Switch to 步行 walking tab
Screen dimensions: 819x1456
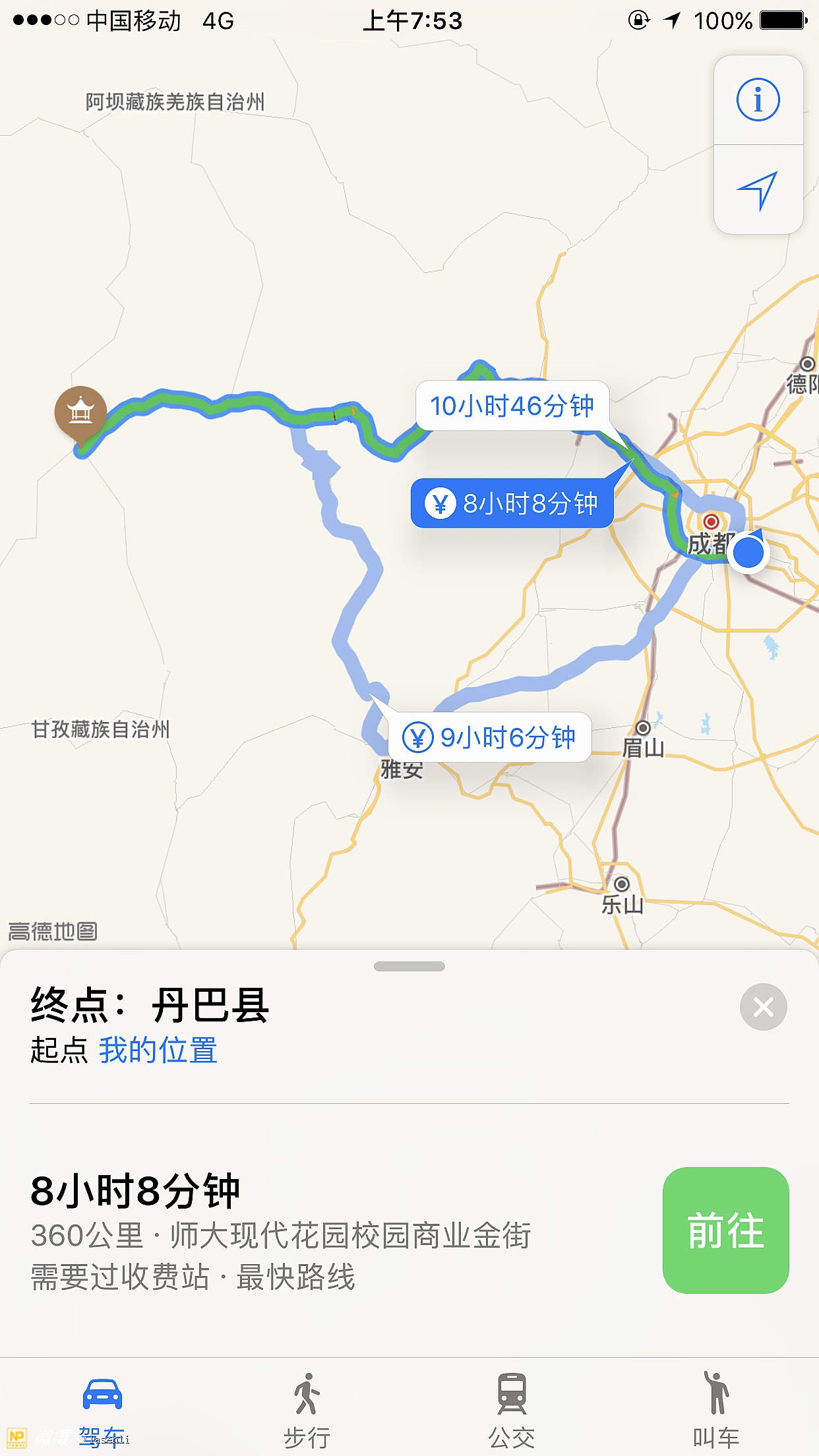pyautogui.click(x=307, y=1408)
